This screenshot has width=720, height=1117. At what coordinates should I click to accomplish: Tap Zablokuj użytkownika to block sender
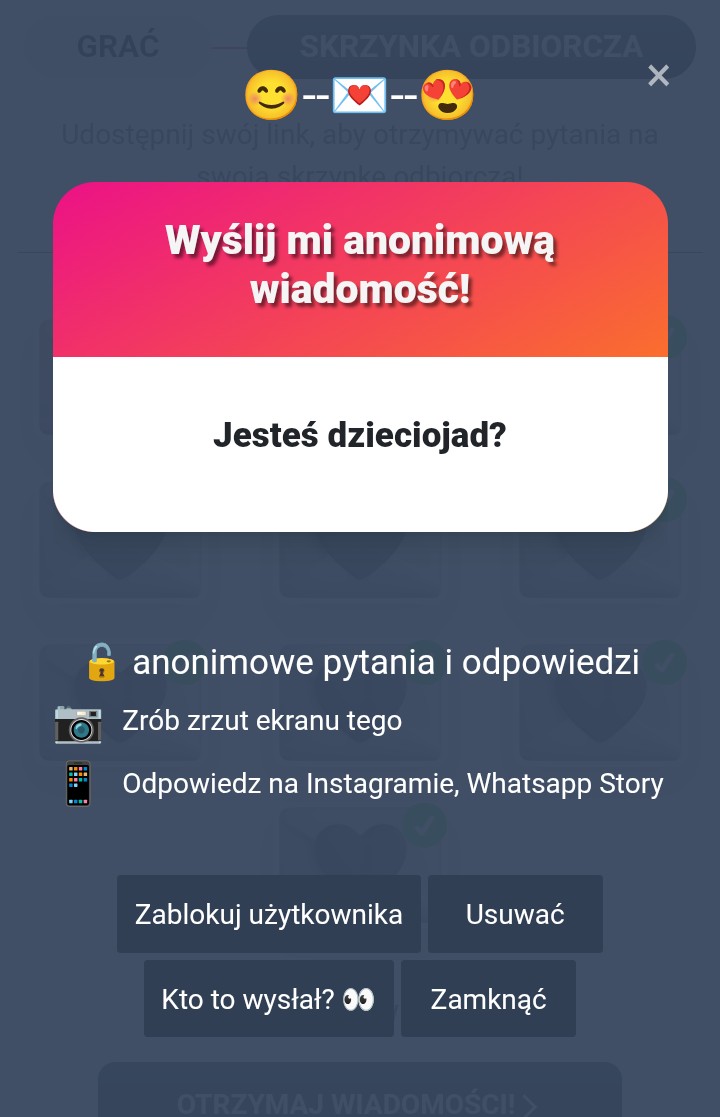(269, 914)
